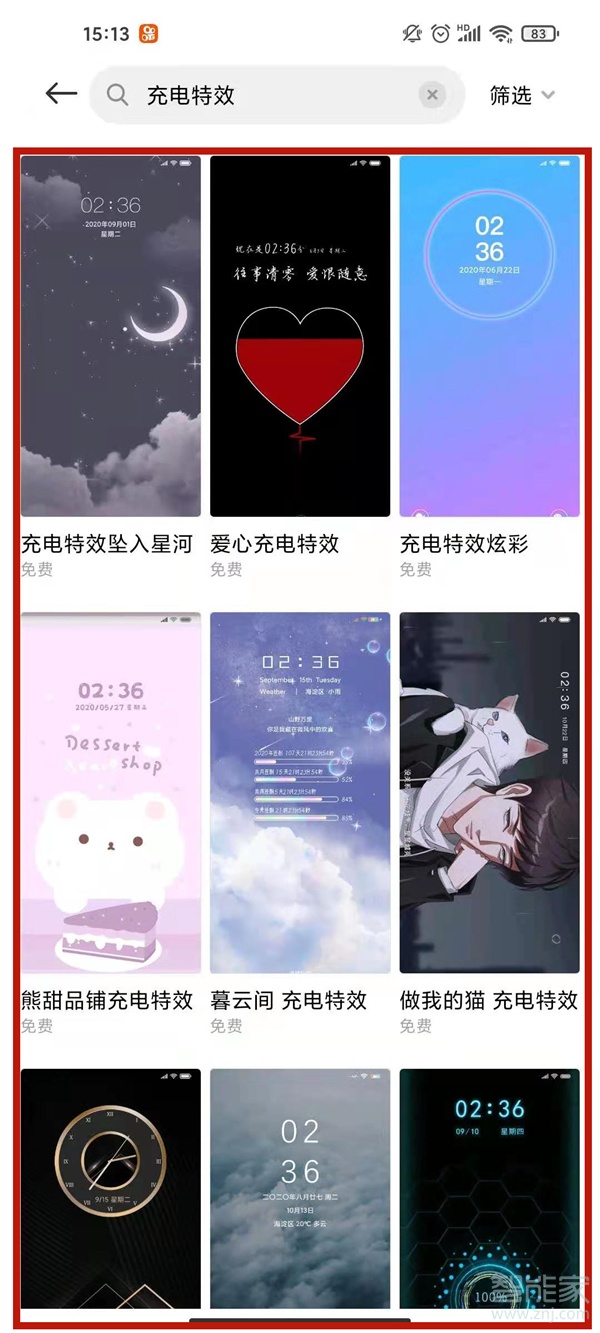Select the 充电特效炫彩 theme
The image size is (600, 1333).
pyautogui.click(x=489, y=336)
